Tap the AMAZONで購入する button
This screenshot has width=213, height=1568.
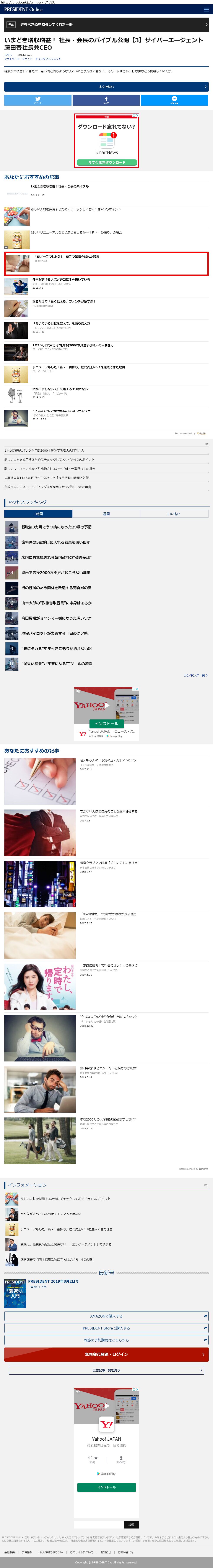[x=107, y=1316]
